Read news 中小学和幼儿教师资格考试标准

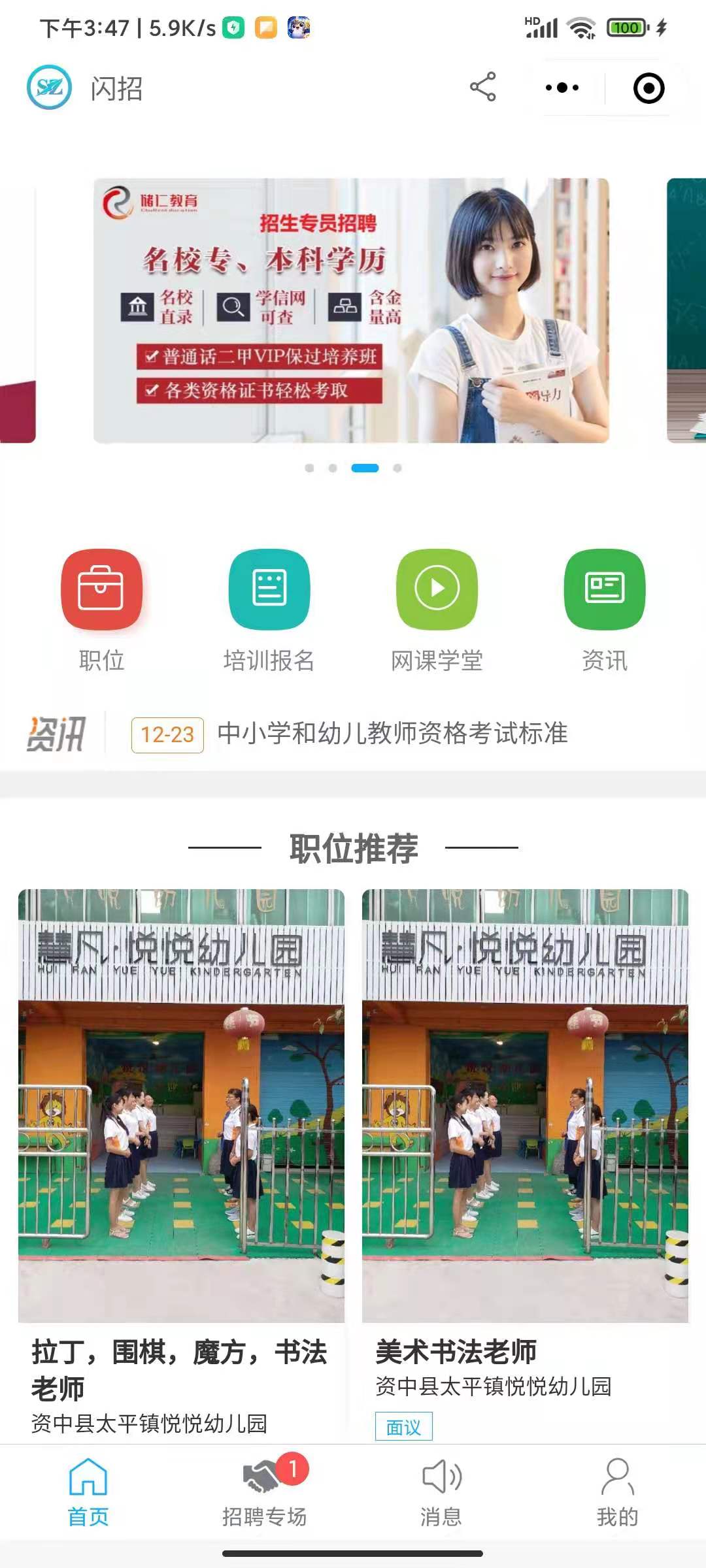pyautogui.click(x=392, y=734)
